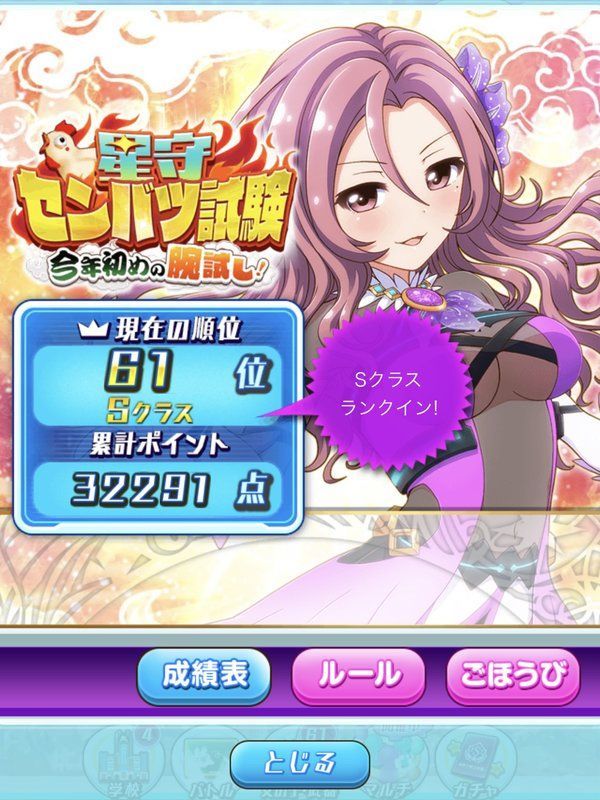Open the ごほうび rewards list
The height and width of the screenshot is (800, 600).
[513, 674]
